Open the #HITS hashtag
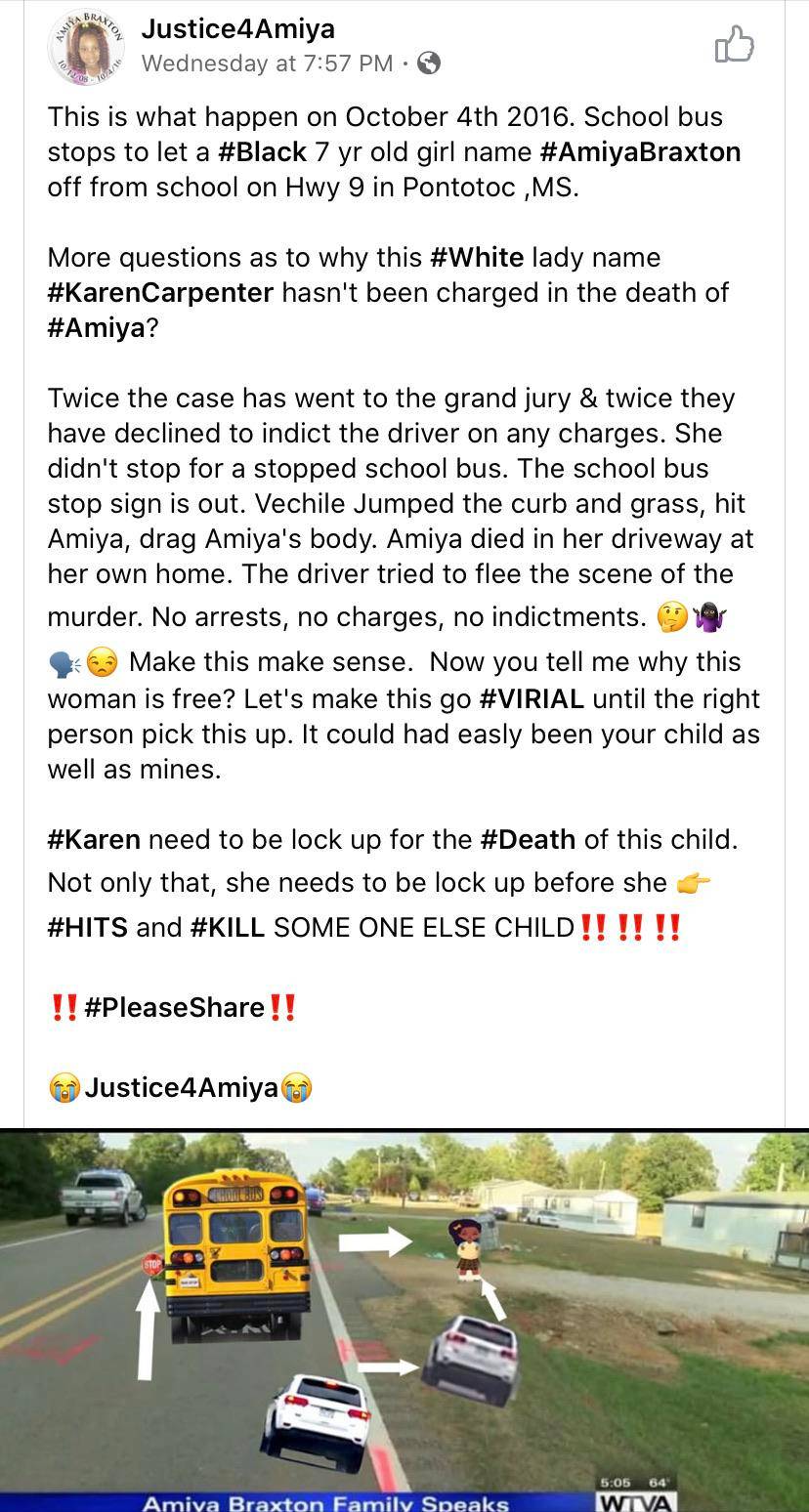 click(x=87, y=926)
